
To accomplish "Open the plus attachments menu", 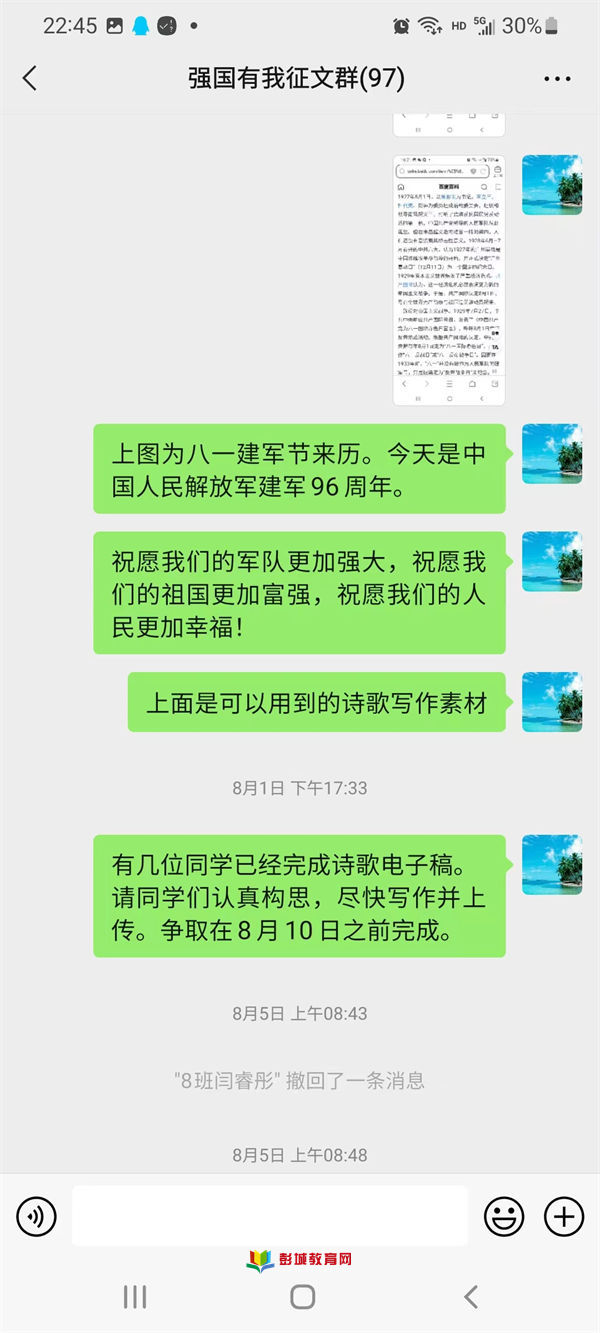I will (564, 1216).
